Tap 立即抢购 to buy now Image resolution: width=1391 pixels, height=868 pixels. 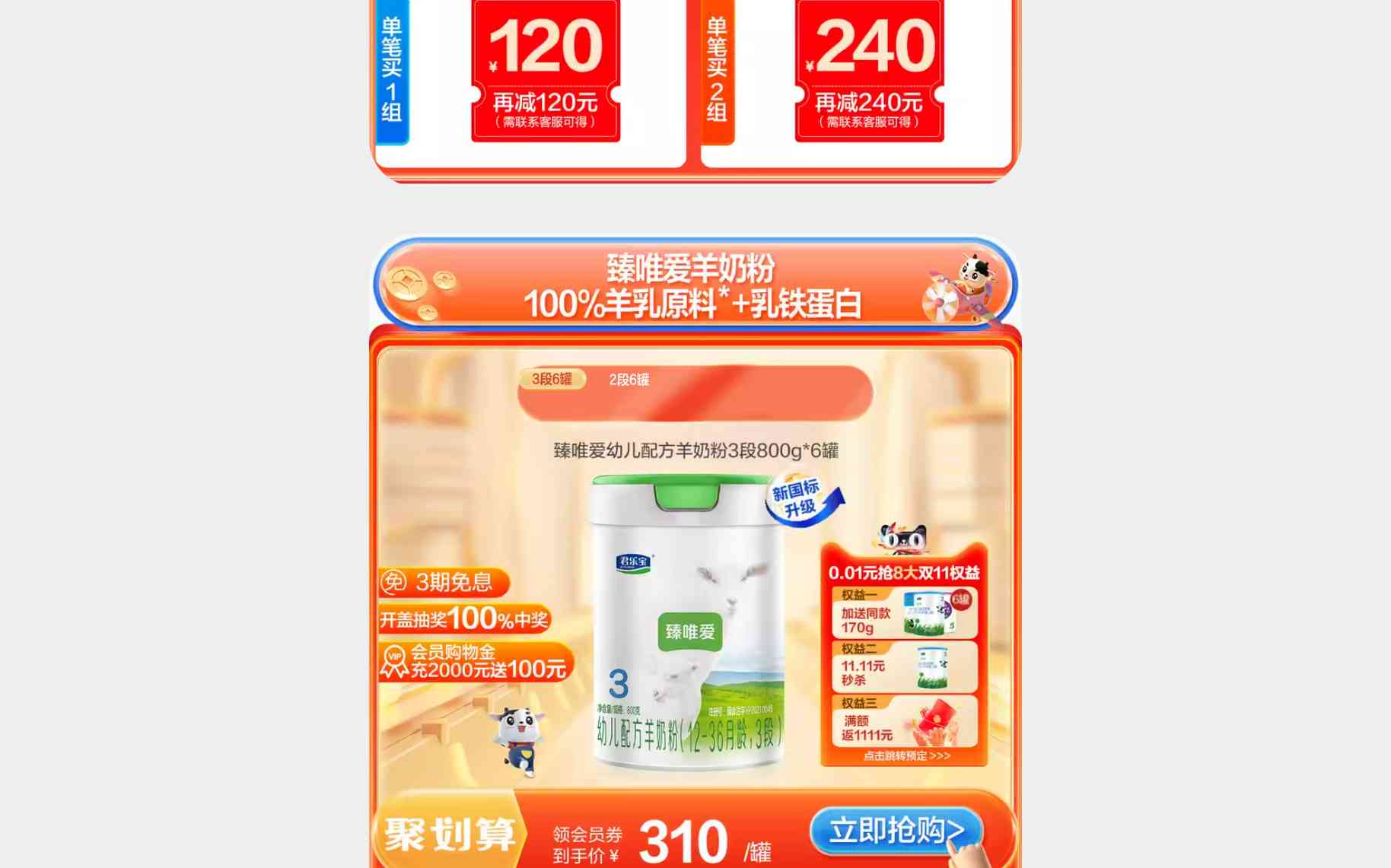click(x=896, y=831)
